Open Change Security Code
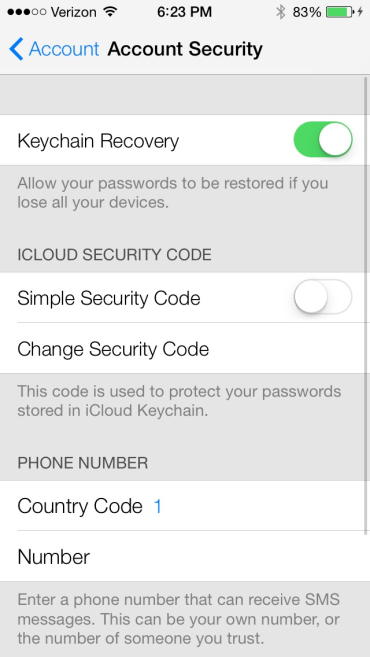The width and height of the screenshot is (370, 657). [185, 348]
